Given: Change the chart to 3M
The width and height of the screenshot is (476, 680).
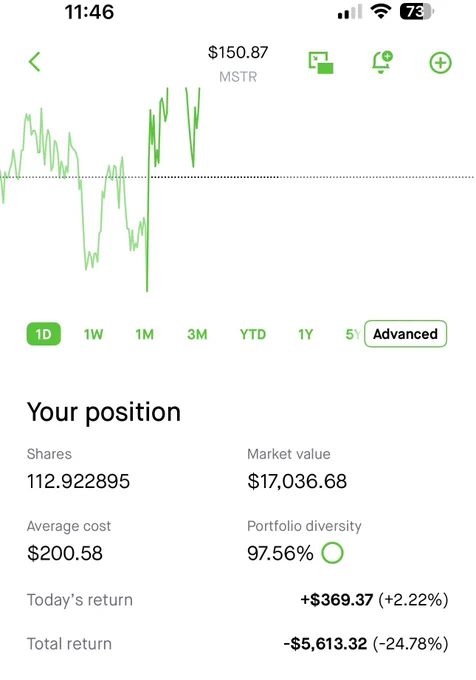Looking at the screenshot, I should pos(197,334).
